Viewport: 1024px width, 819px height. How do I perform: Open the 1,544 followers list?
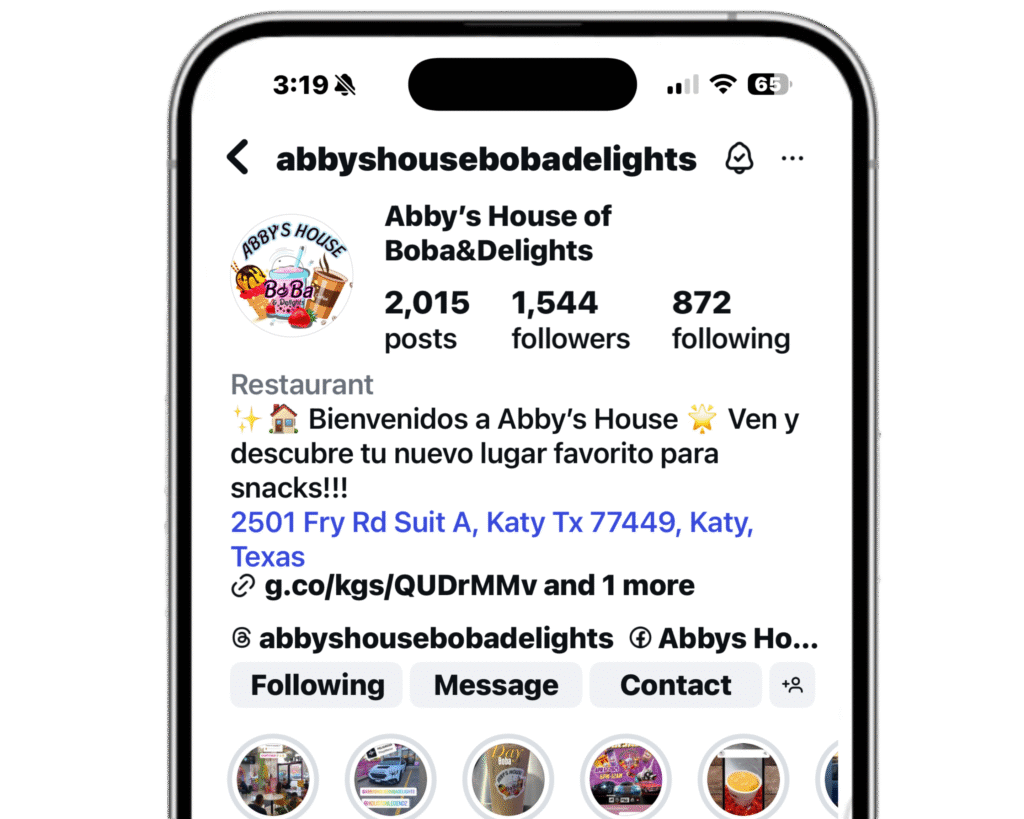[570, 320]
